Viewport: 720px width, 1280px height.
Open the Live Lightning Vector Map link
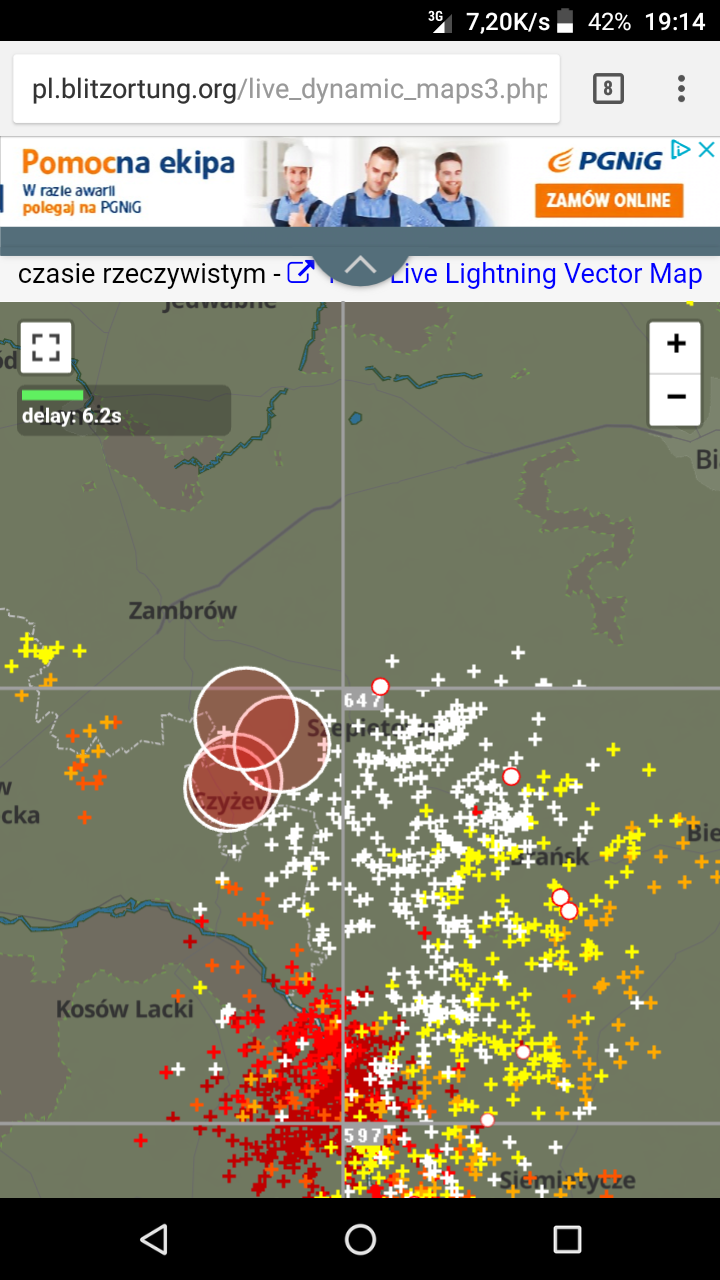tap(546, 274)
